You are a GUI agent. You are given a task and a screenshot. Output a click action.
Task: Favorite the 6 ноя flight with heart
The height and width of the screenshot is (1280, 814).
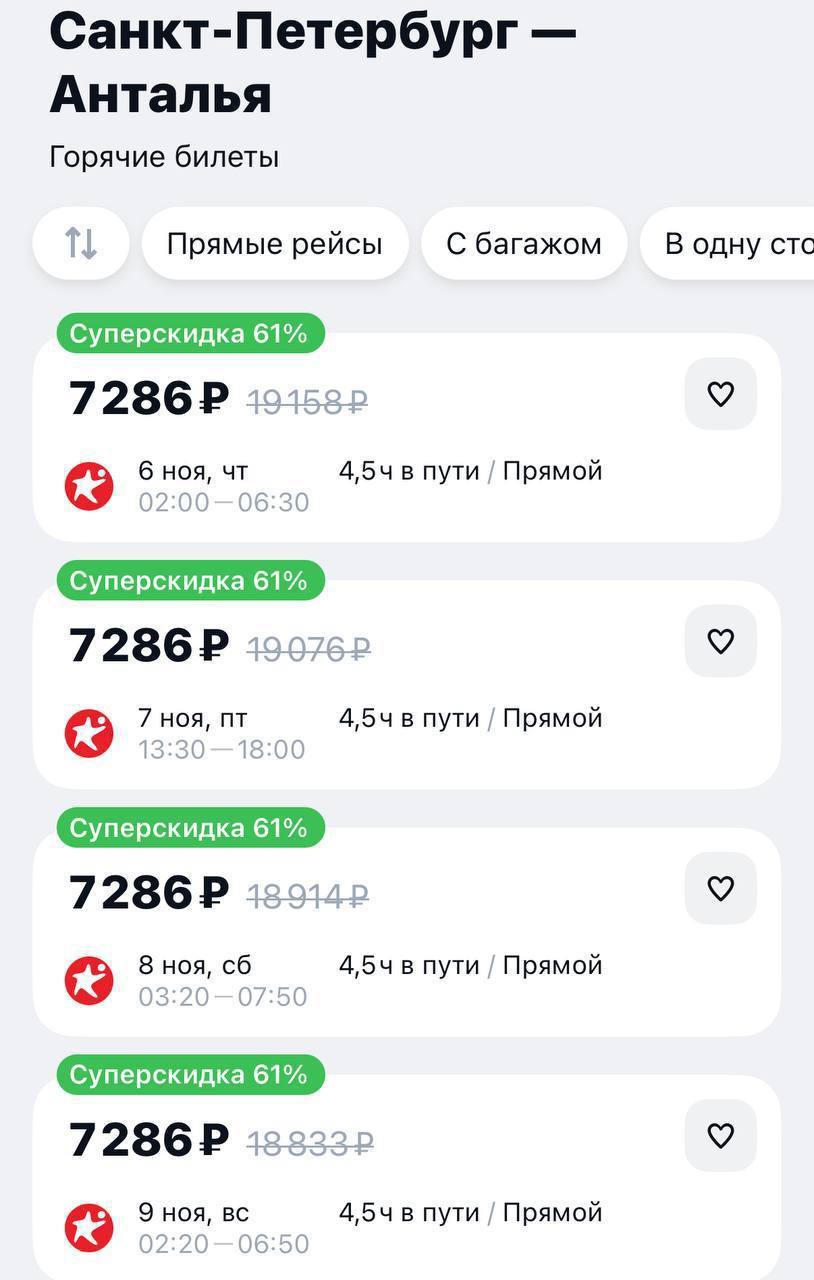pos(720,394)
